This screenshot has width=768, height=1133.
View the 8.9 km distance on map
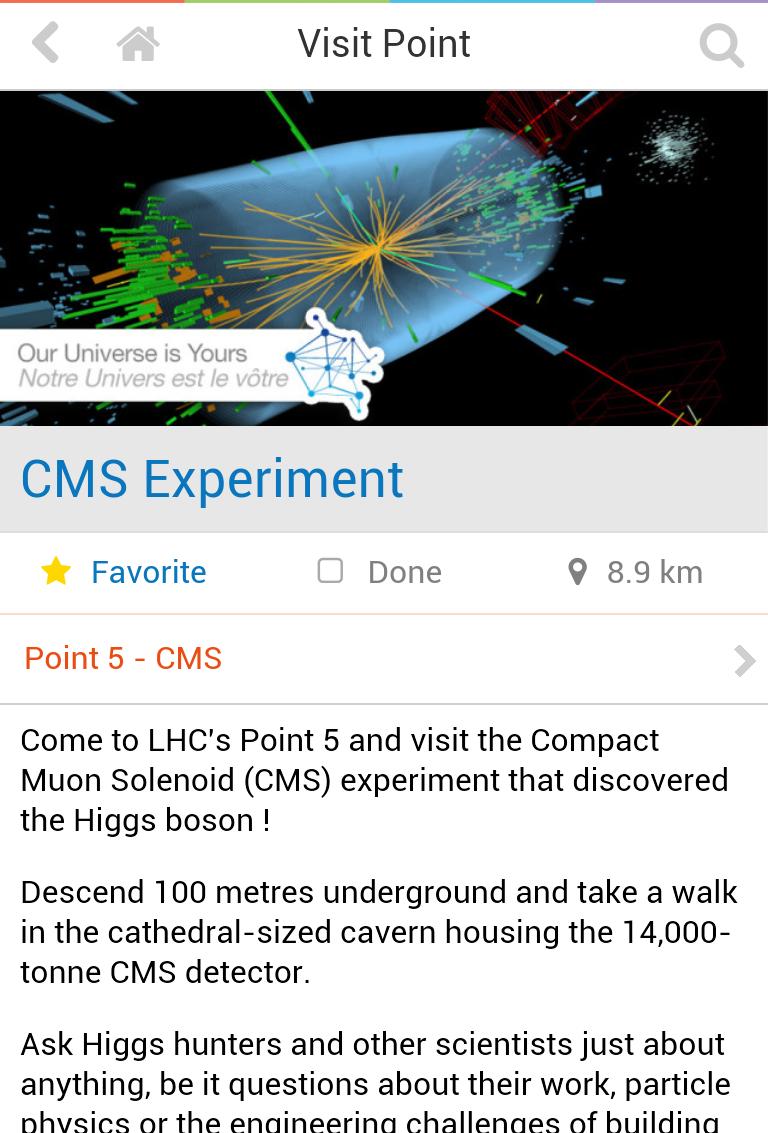[x=636, y=572]
